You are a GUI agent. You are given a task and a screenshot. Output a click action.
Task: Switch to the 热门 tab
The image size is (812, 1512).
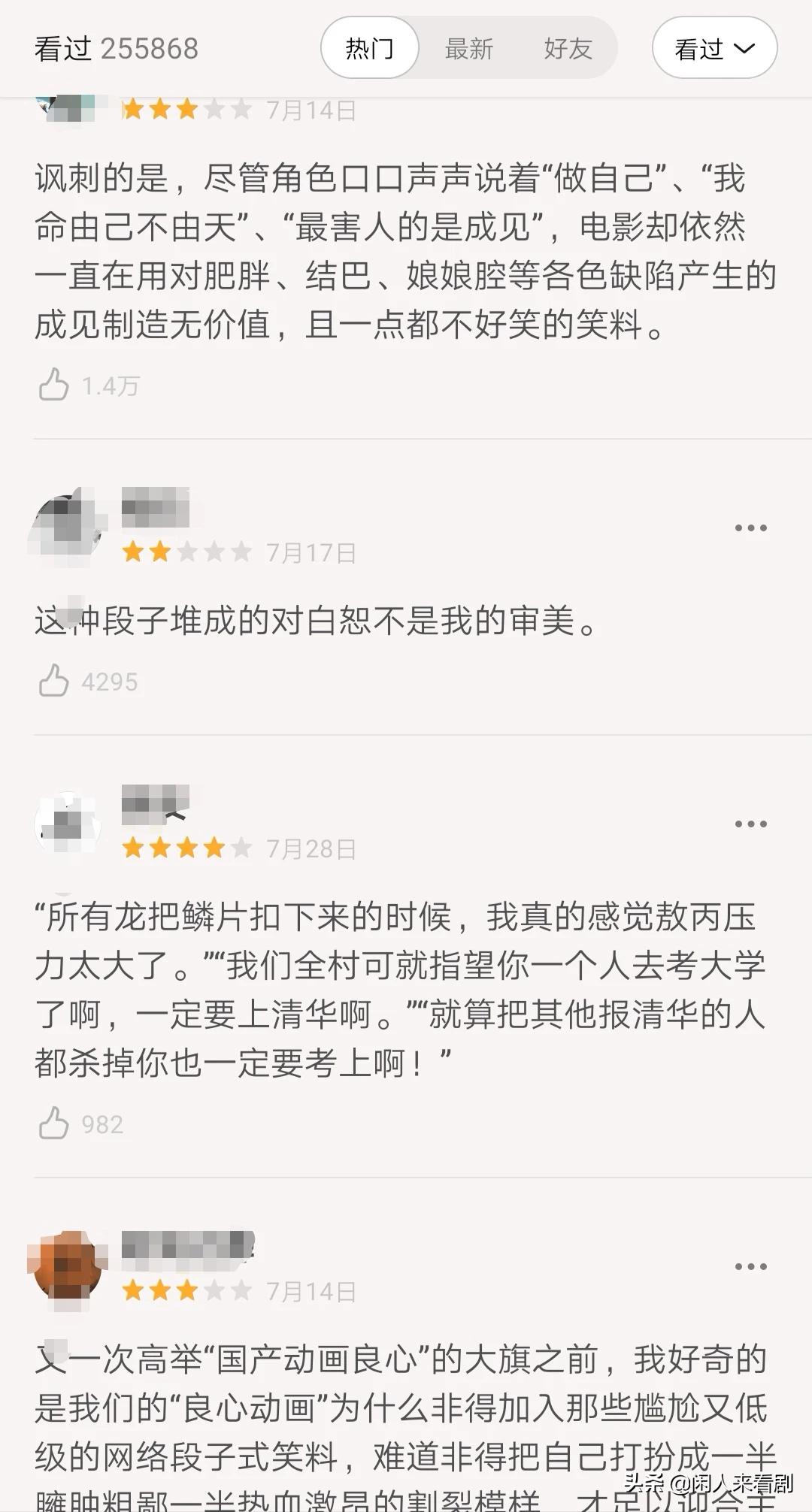click(x=369, y=49)
